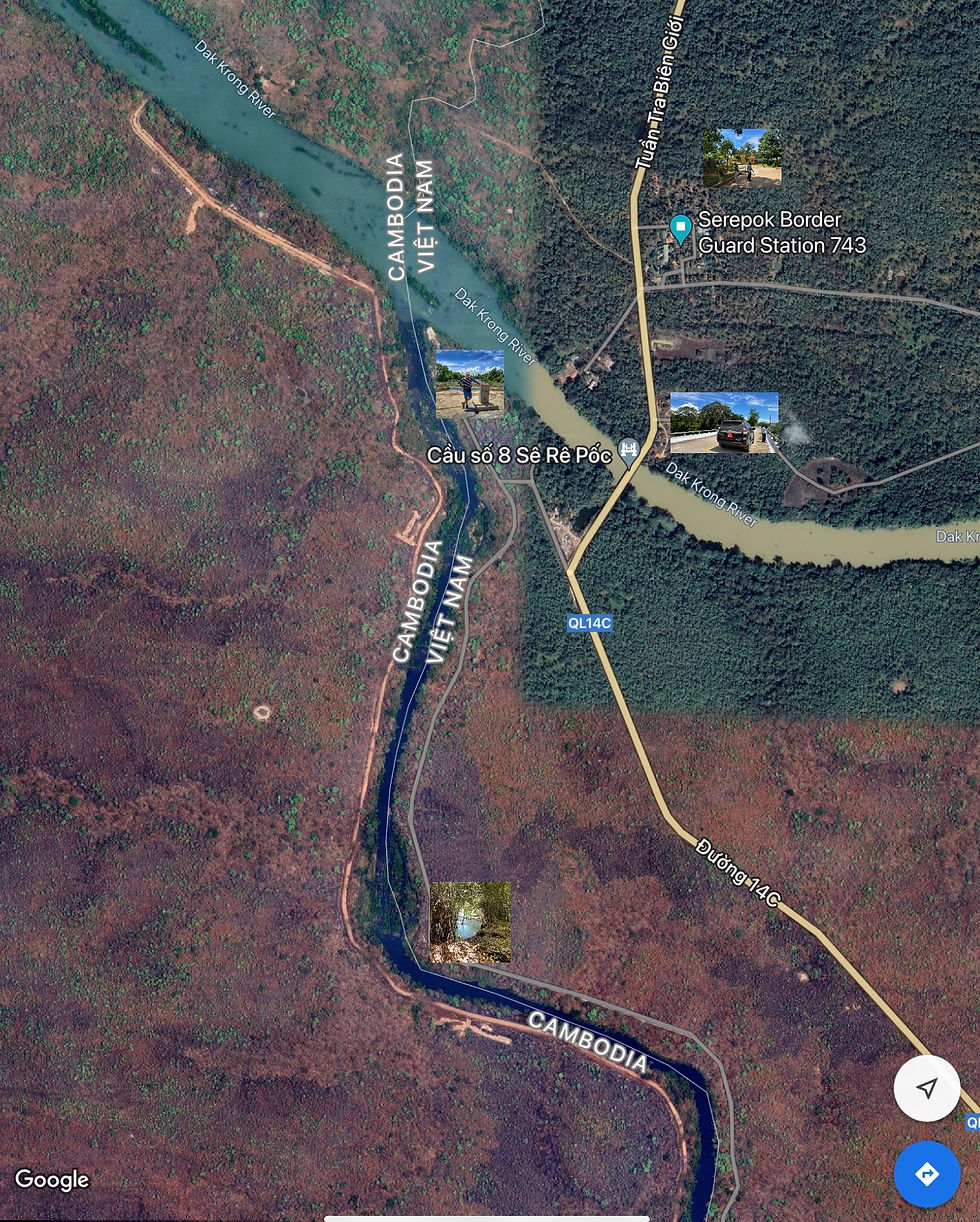
Task: Tap the Cầu số 8 Sê Rê Pốc bridge marker
Action: click(629, 451)
